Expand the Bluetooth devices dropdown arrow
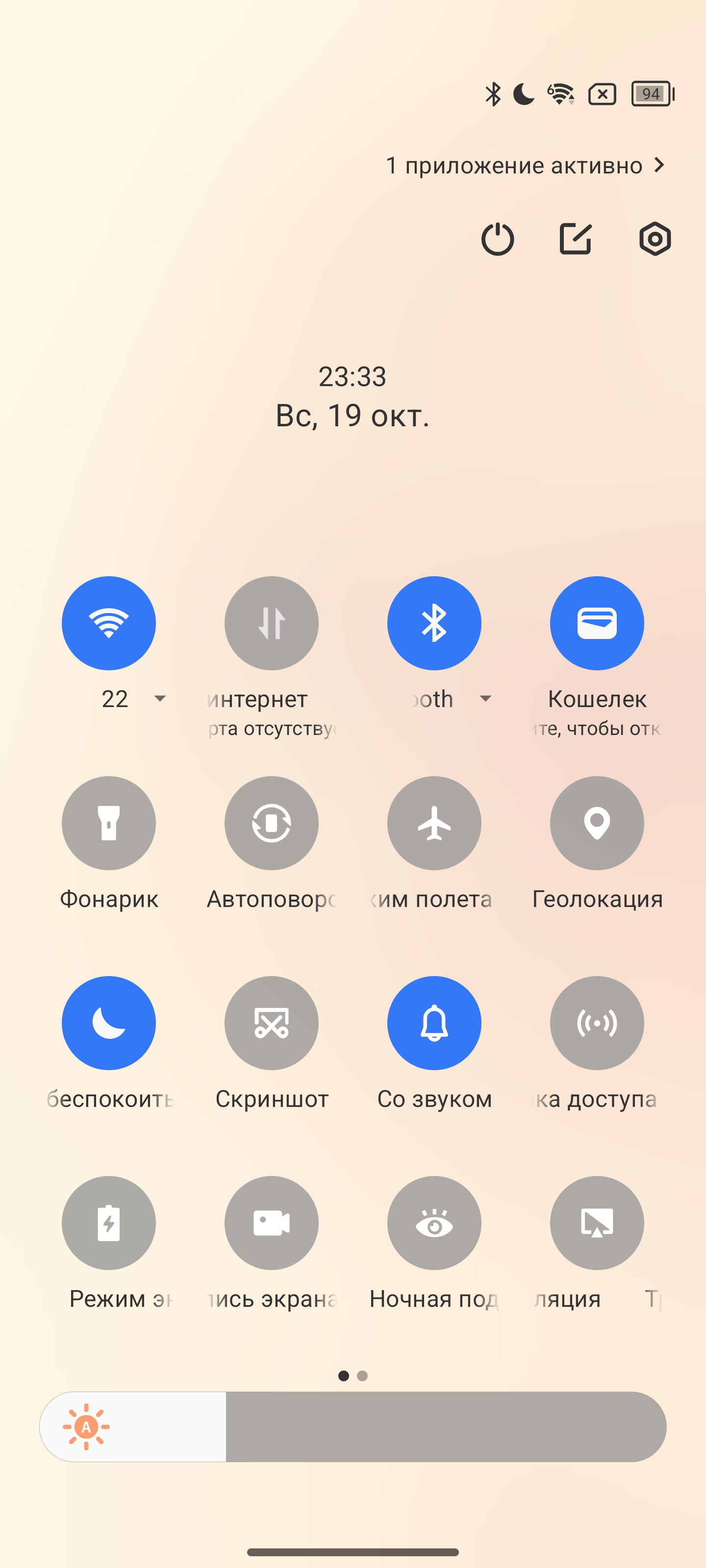The image size is (706, 1568). 485,698
